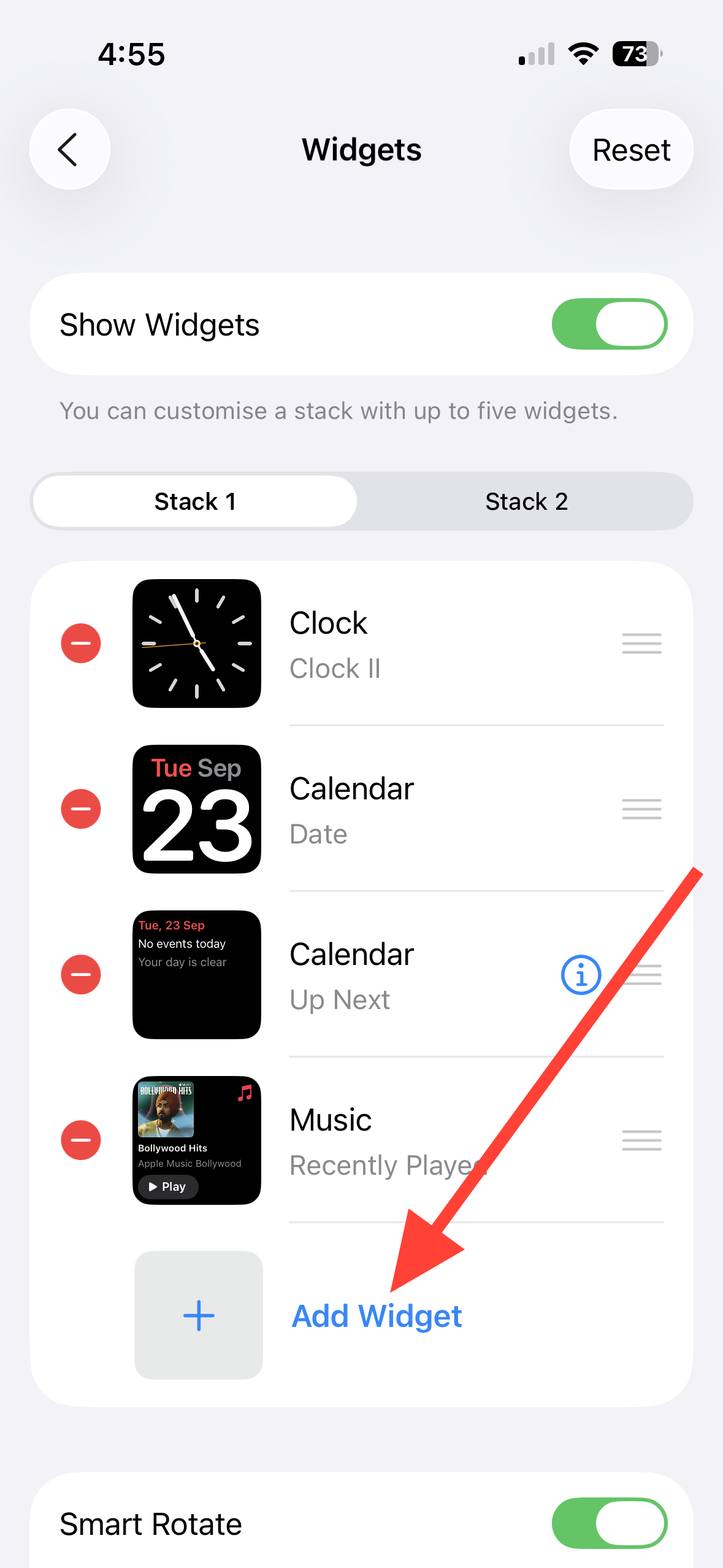Select the Stack 1 segment
The image size is (723, 1568).
[195, 501]
